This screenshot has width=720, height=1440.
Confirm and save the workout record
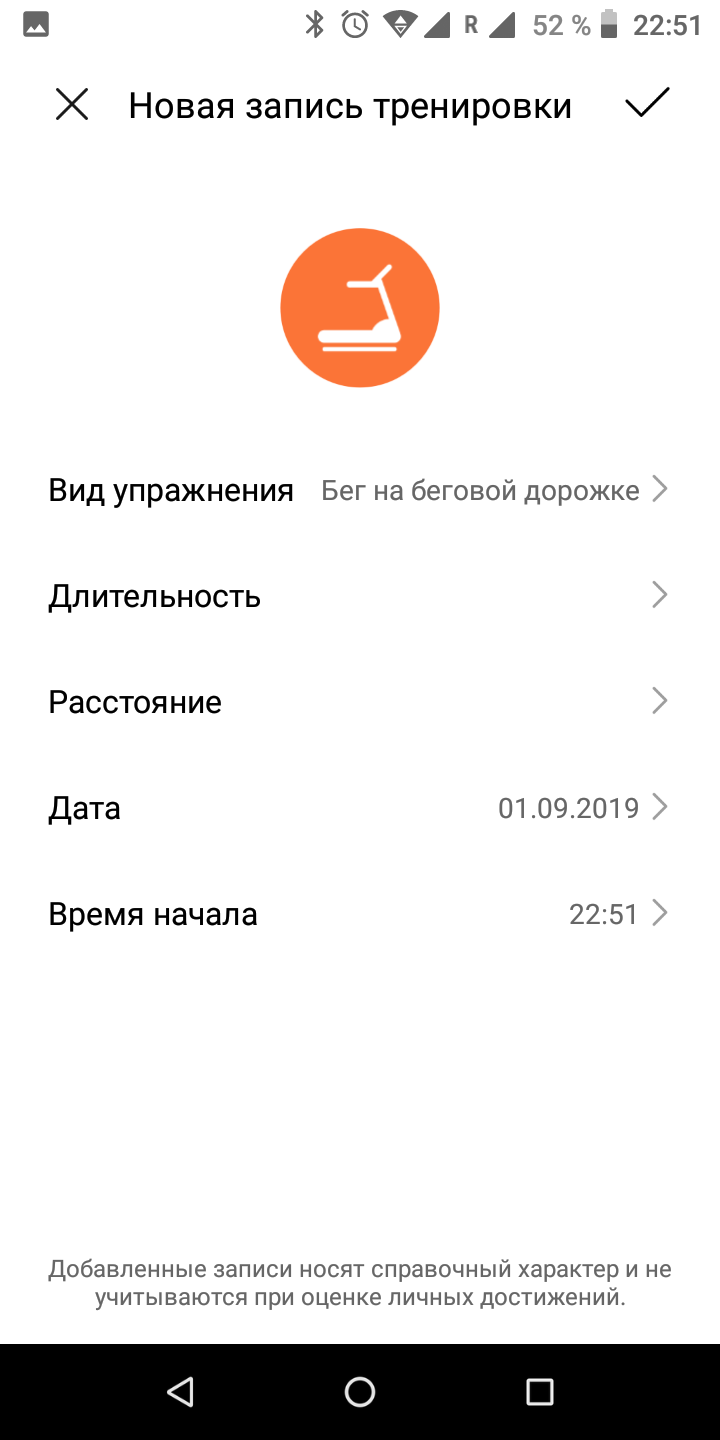647,104
